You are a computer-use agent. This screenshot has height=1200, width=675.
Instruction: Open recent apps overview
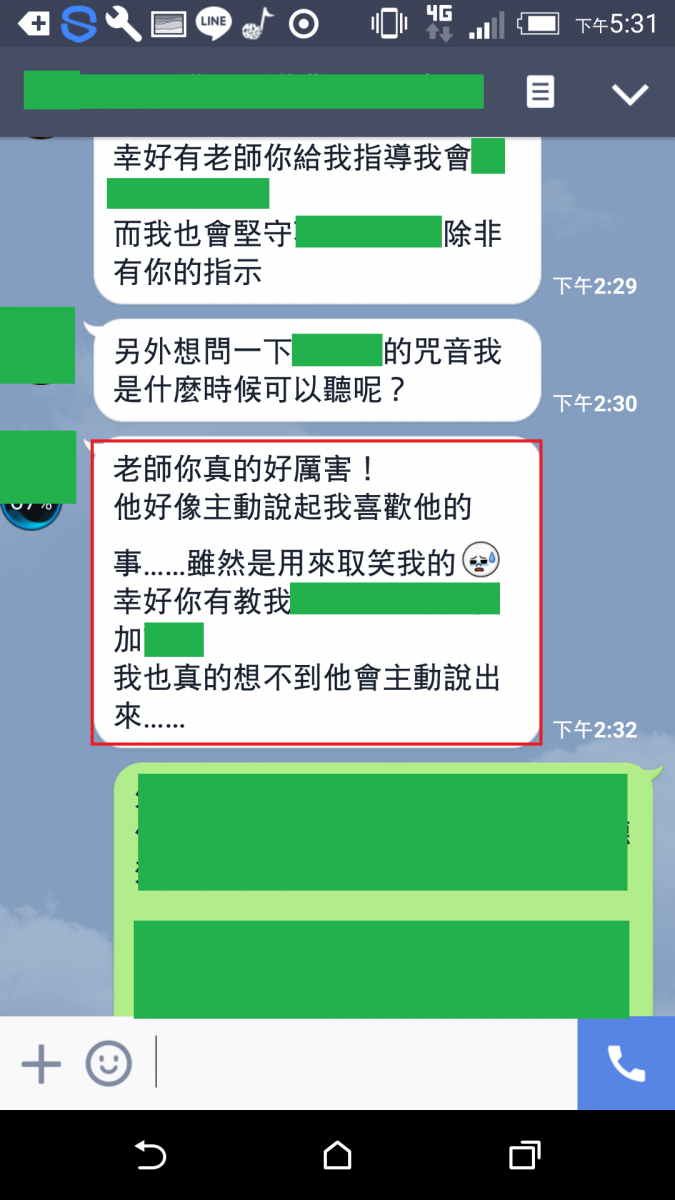pyautogui.click(x=524, y=1156)
